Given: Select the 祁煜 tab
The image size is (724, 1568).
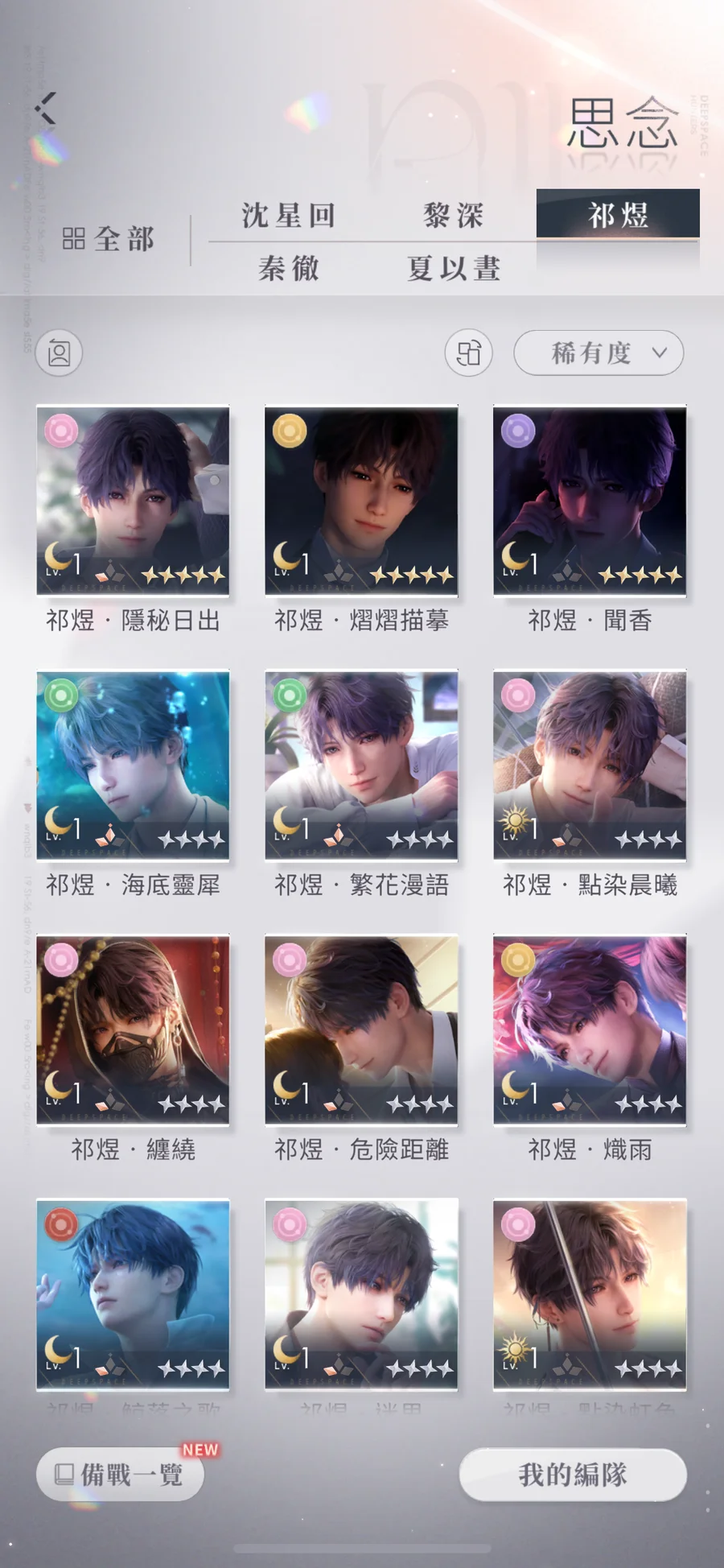Looking at the screenshot, I should pyautogui.click(x=618, y=214).
